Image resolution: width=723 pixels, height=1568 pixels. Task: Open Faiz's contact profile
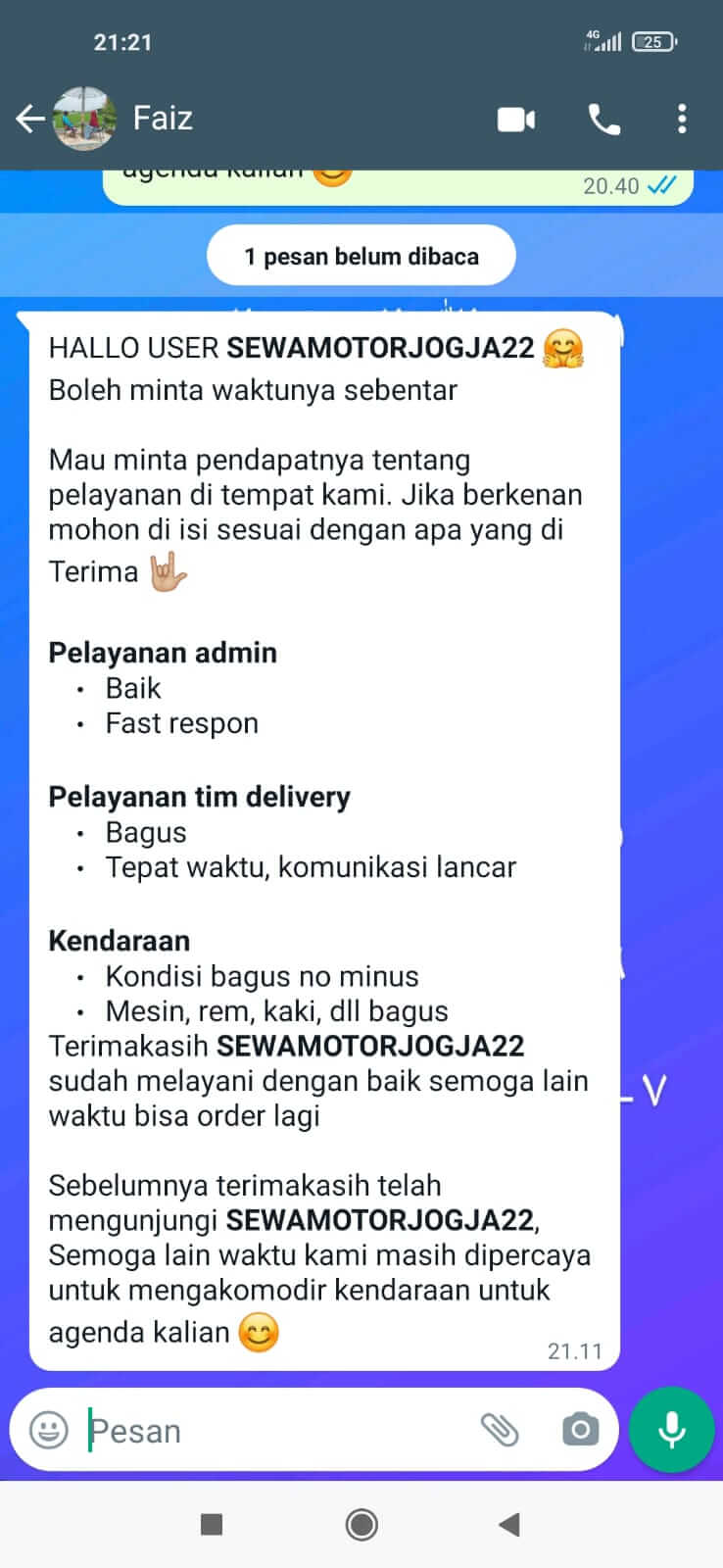[x=163, y=119]
